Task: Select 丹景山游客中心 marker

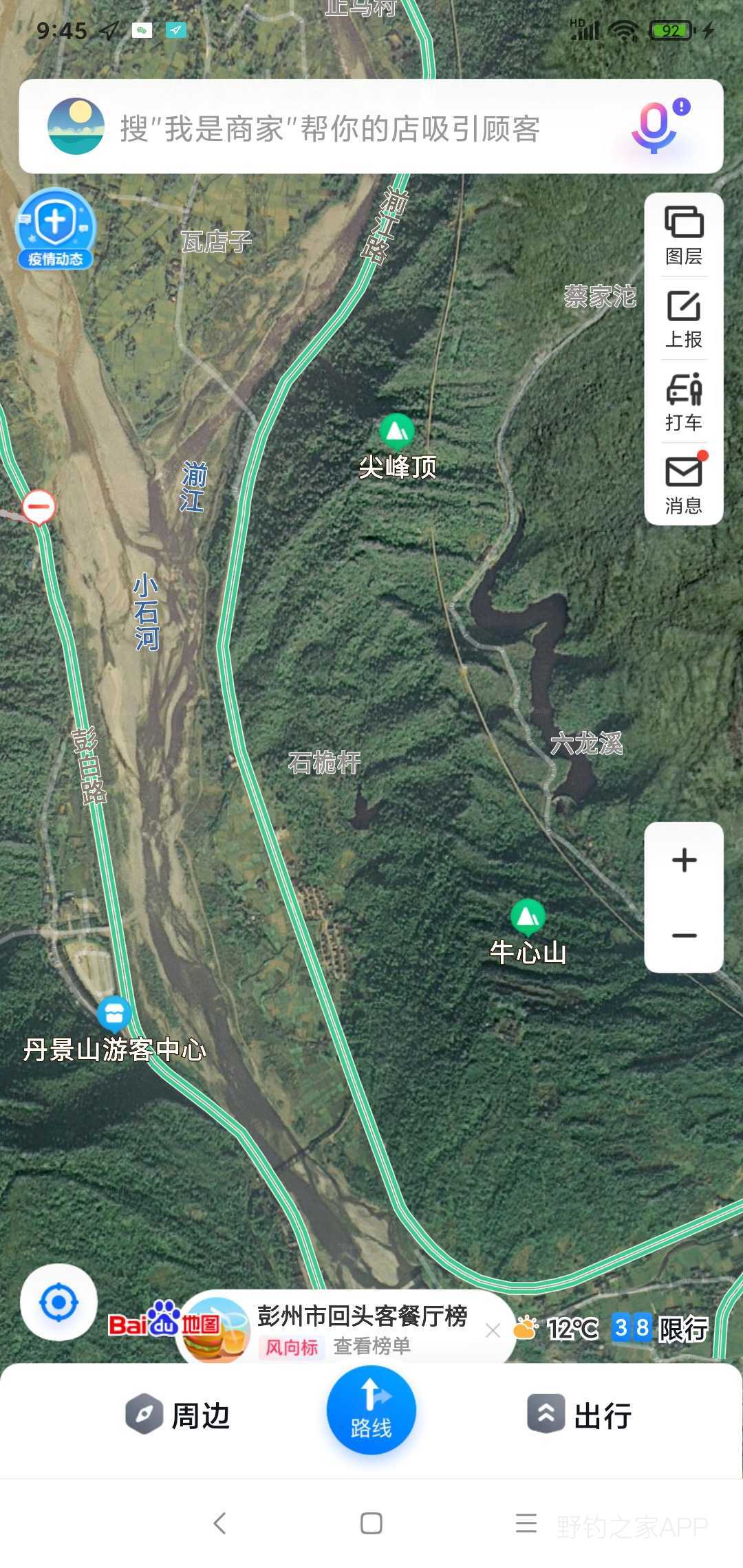Action: (x=114, y=1014)
